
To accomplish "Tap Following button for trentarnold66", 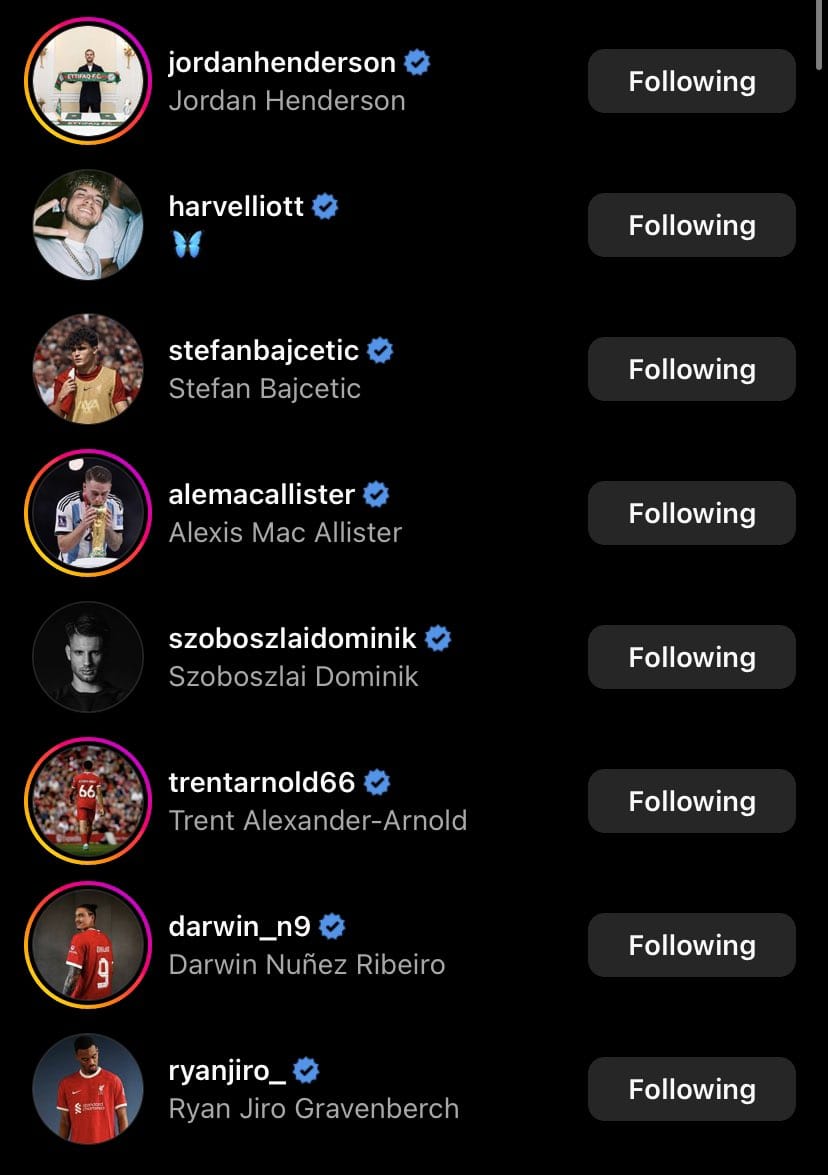I will (691, 801).
